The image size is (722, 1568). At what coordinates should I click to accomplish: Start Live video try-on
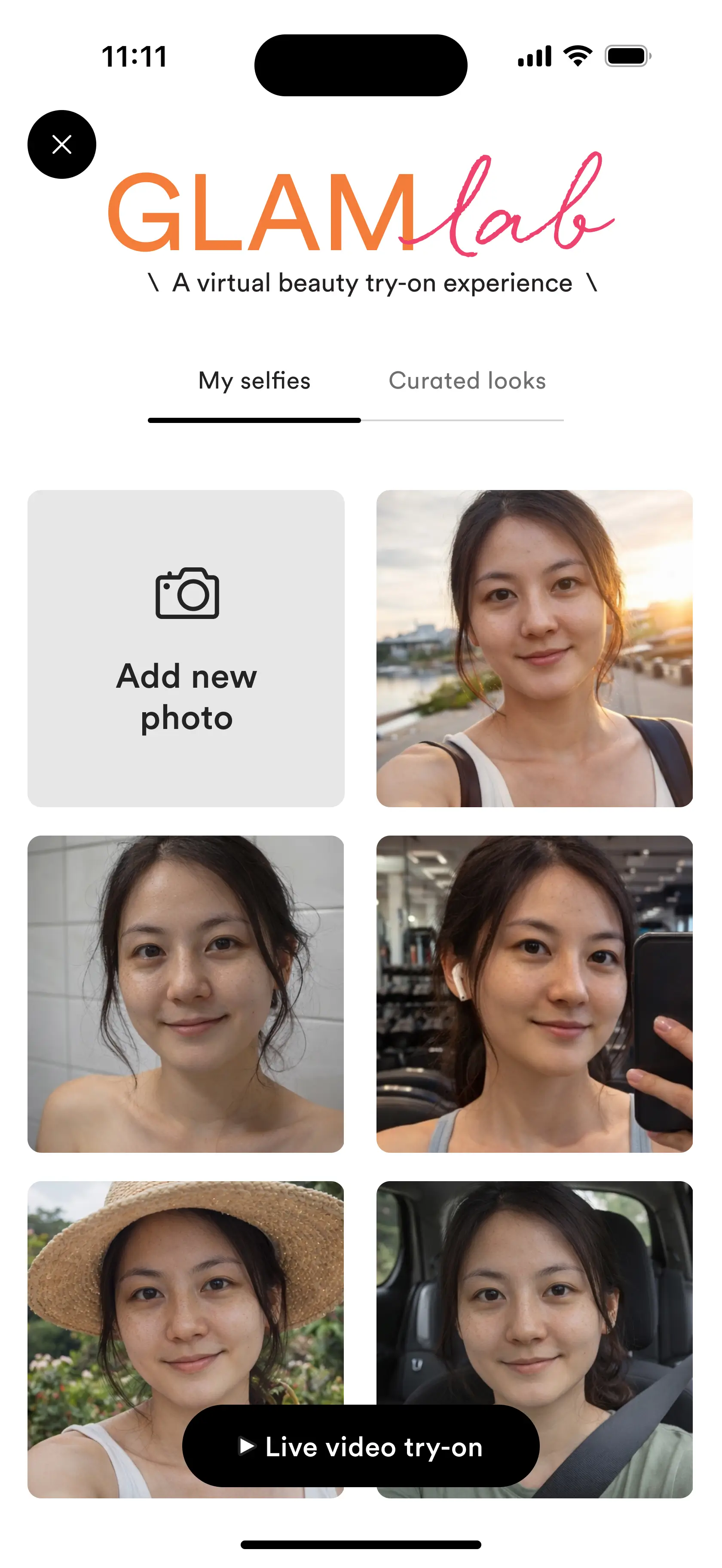[361, 1446]
